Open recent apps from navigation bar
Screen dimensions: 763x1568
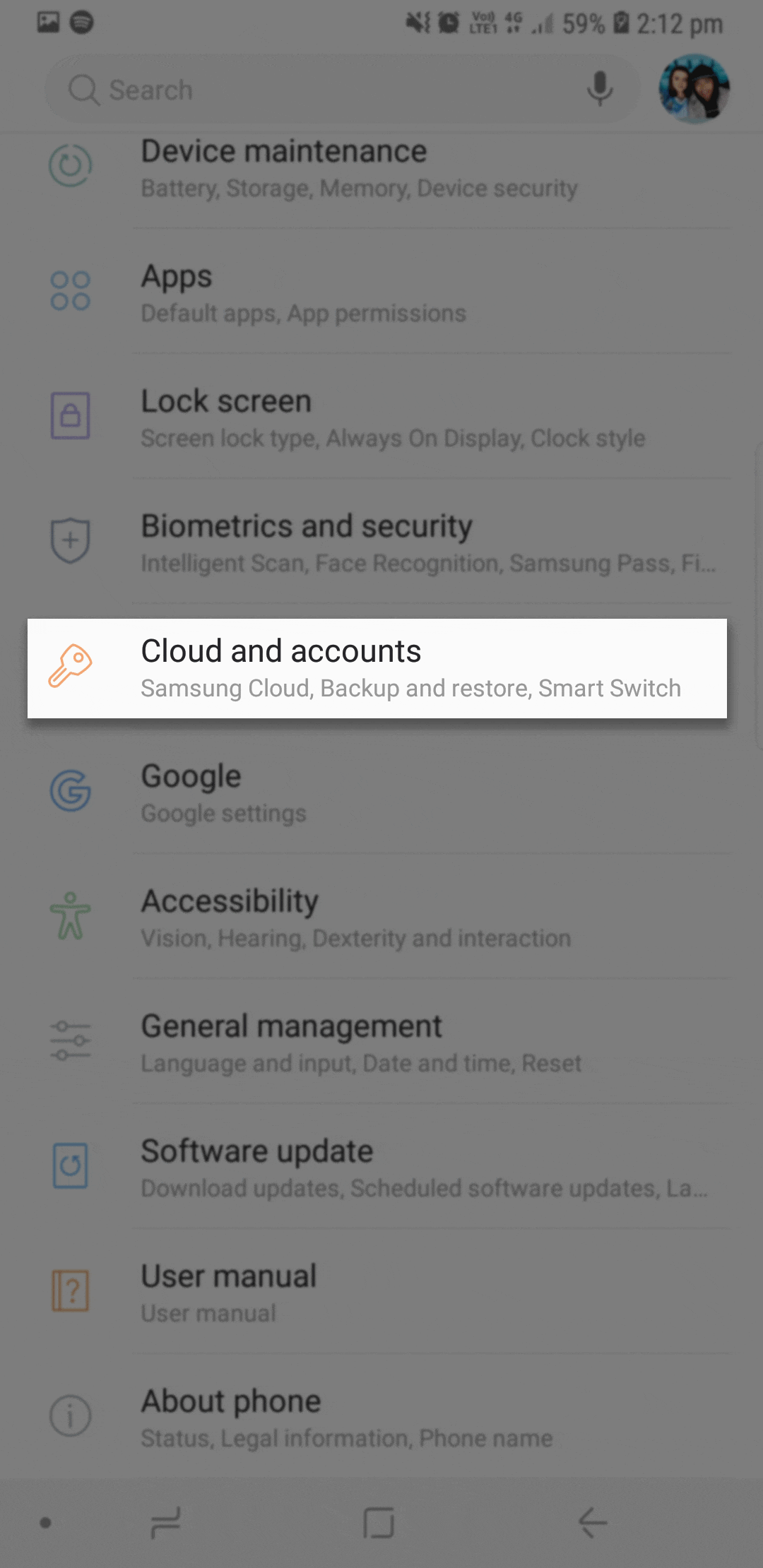[x=166, y=1522]
